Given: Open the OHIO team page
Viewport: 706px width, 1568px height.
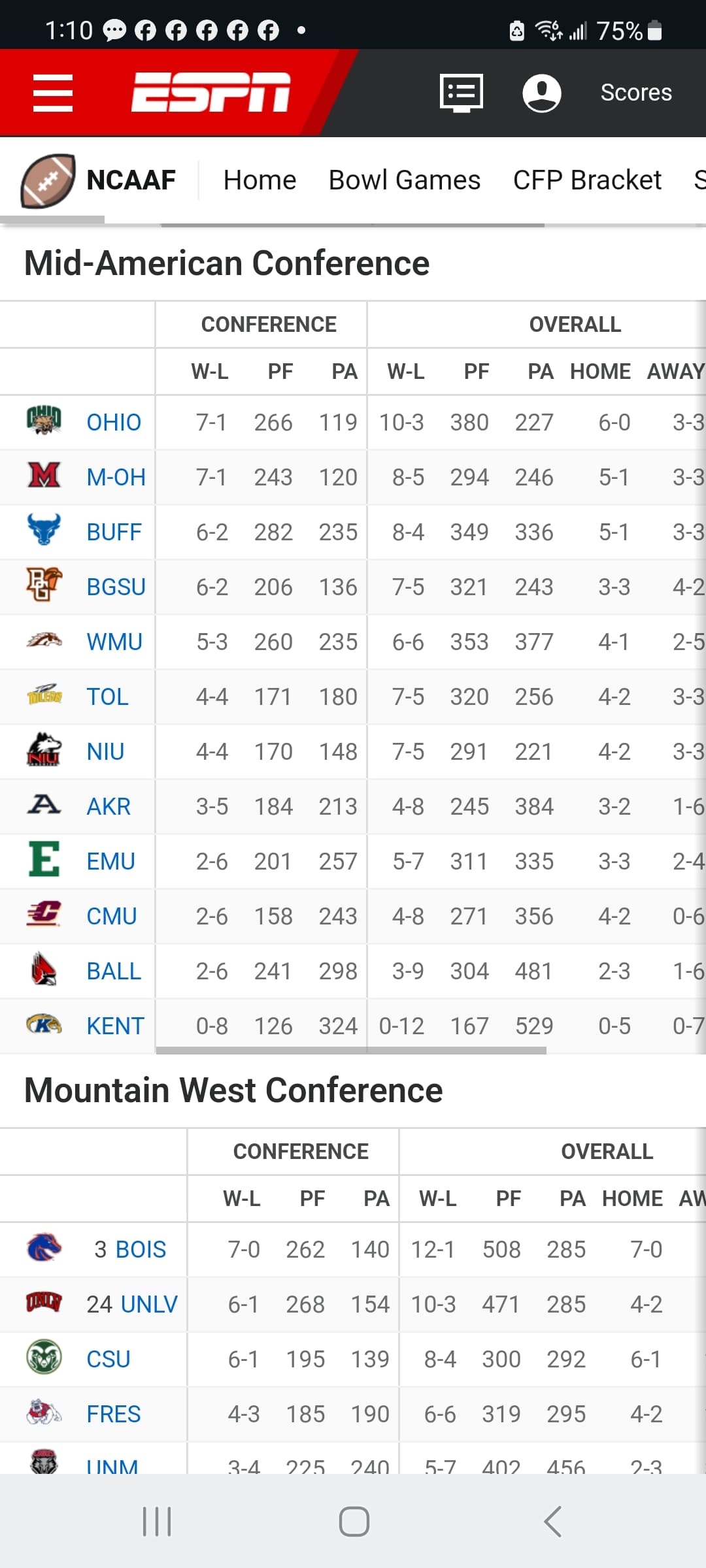Looking at the screenshot, I should click(114, 422).
